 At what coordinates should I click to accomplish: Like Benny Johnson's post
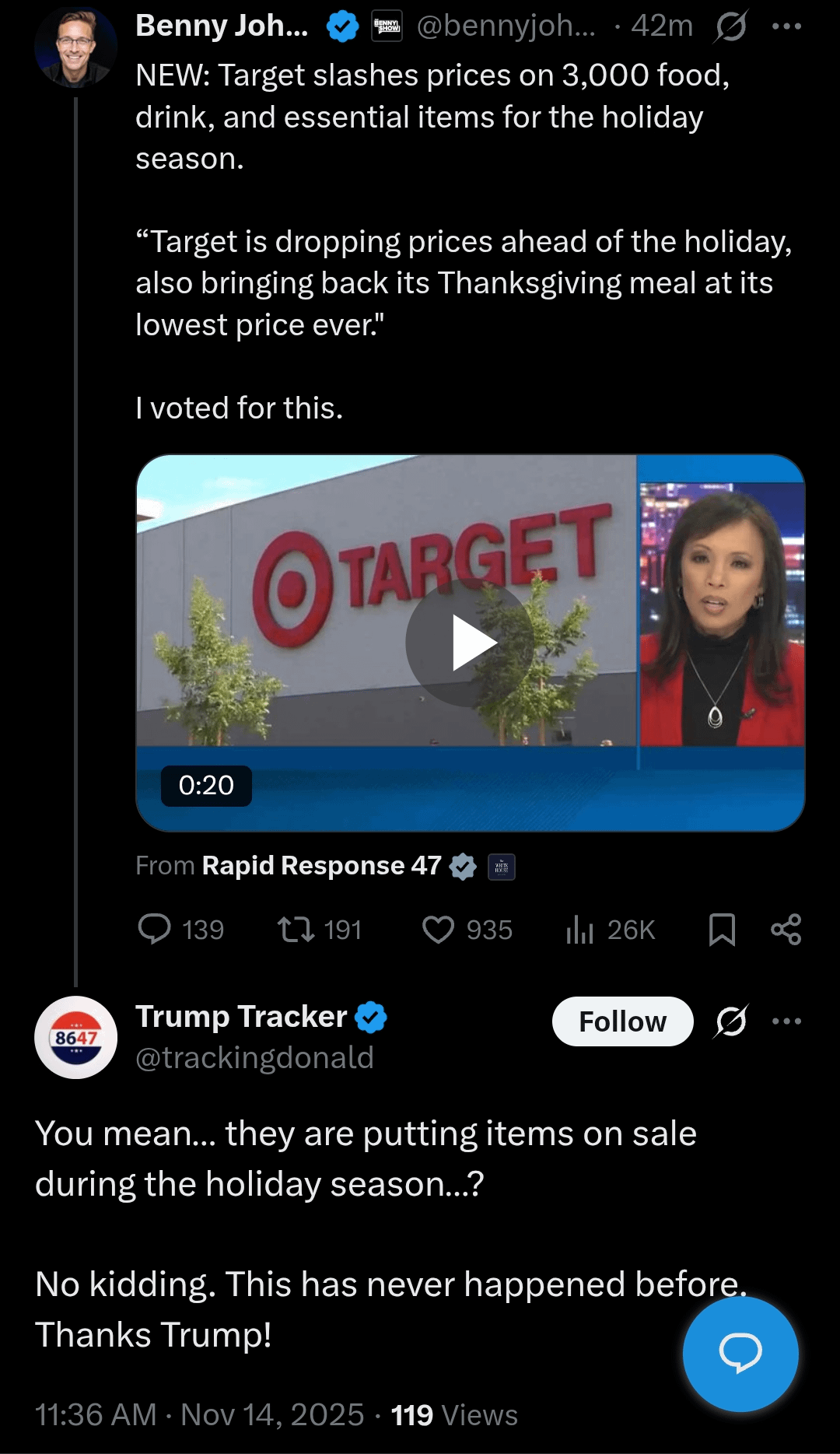438,929
